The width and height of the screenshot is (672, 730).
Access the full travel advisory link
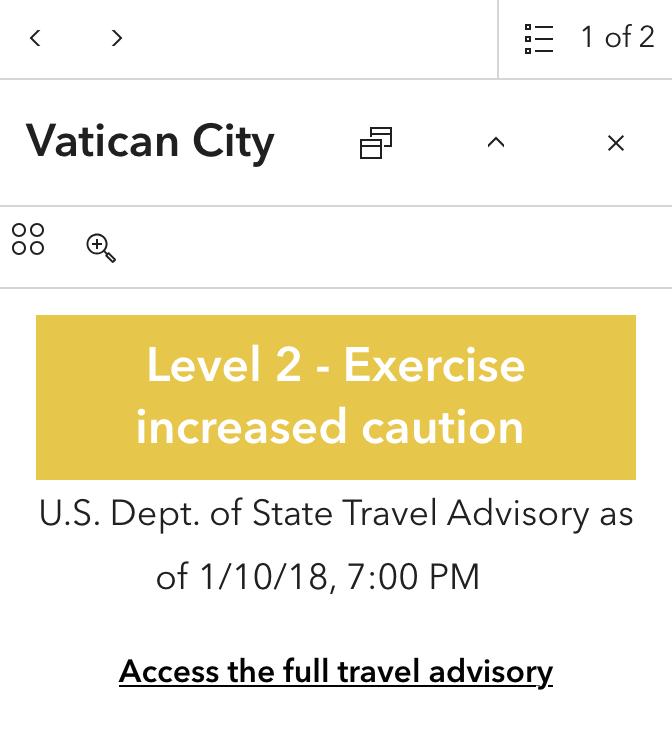(335, 671)
